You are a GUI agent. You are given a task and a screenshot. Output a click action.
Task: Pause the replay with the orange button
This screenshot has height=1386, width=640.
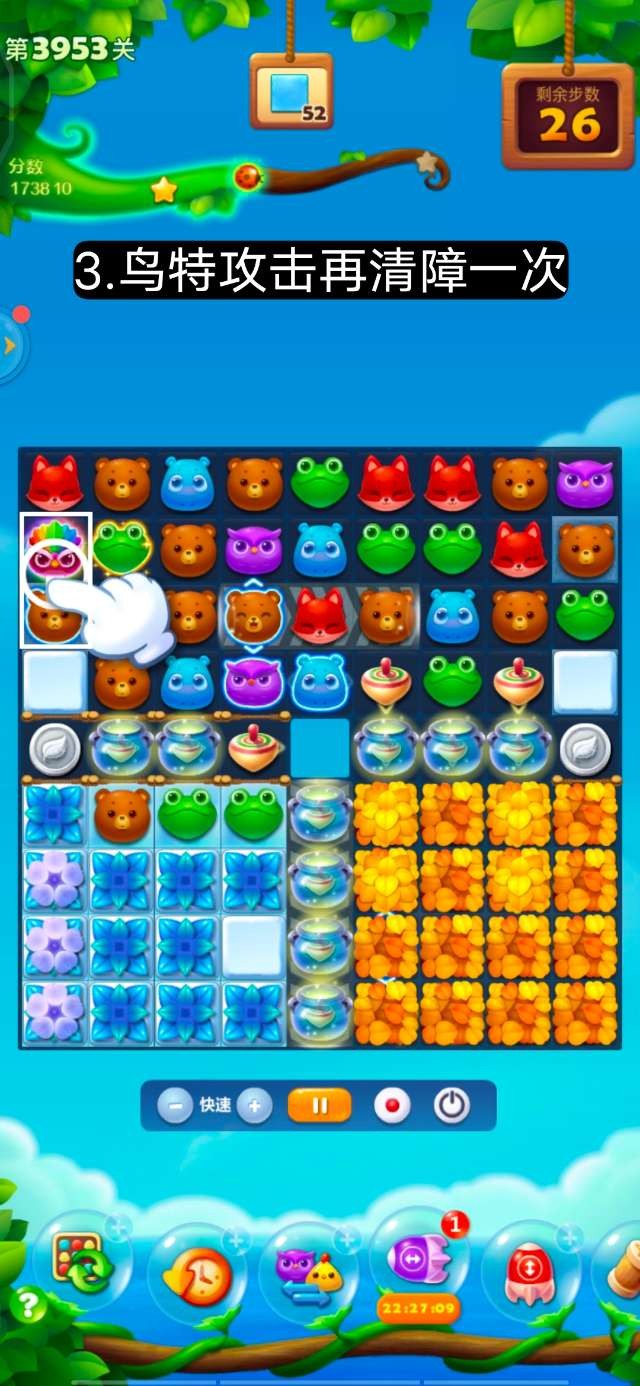(x=320, y=1106)
